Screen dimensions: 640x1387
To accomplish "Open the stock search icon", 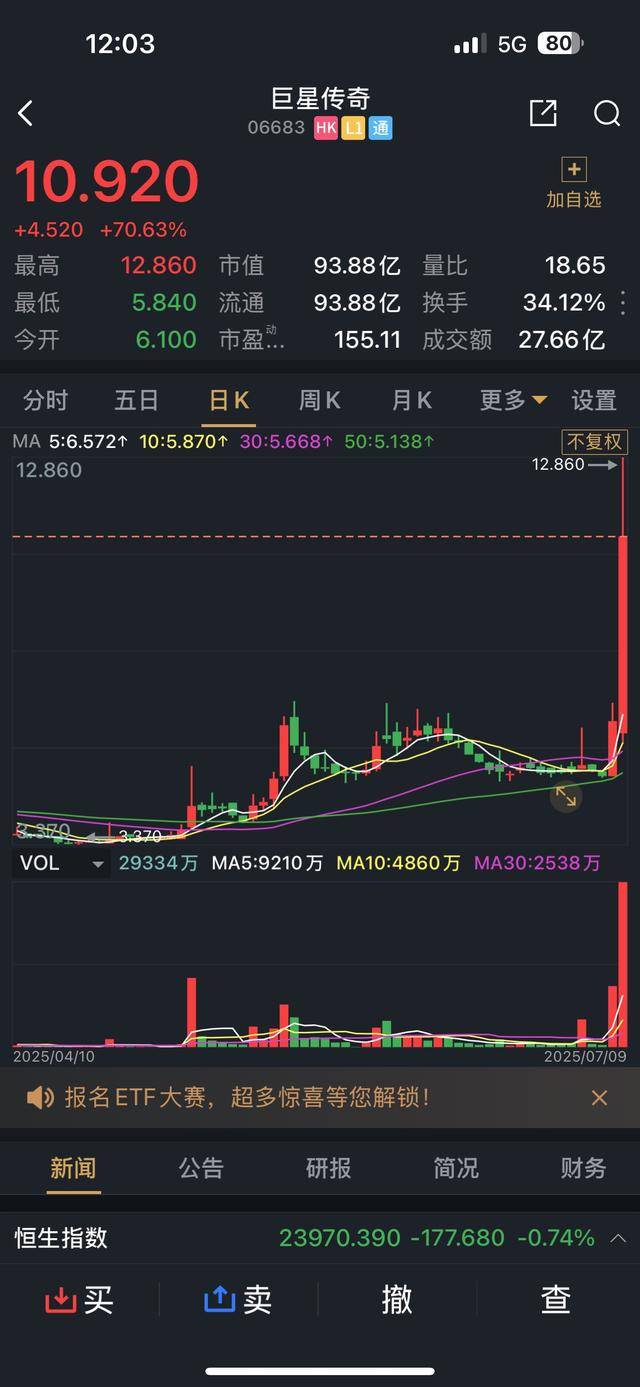I will tap(607, 113).
